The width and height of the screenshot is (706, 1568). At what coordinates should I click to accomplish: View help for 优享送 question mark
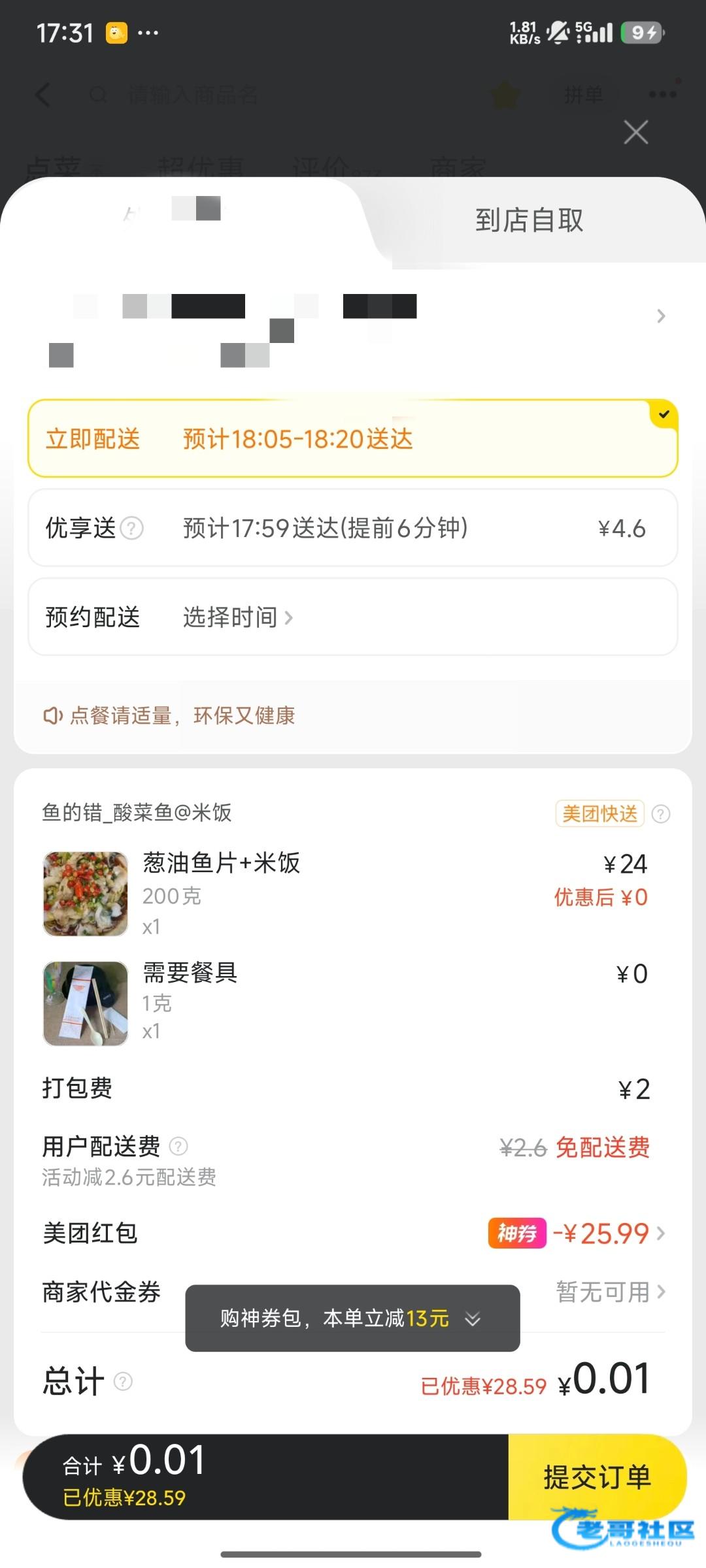point(132,528)
